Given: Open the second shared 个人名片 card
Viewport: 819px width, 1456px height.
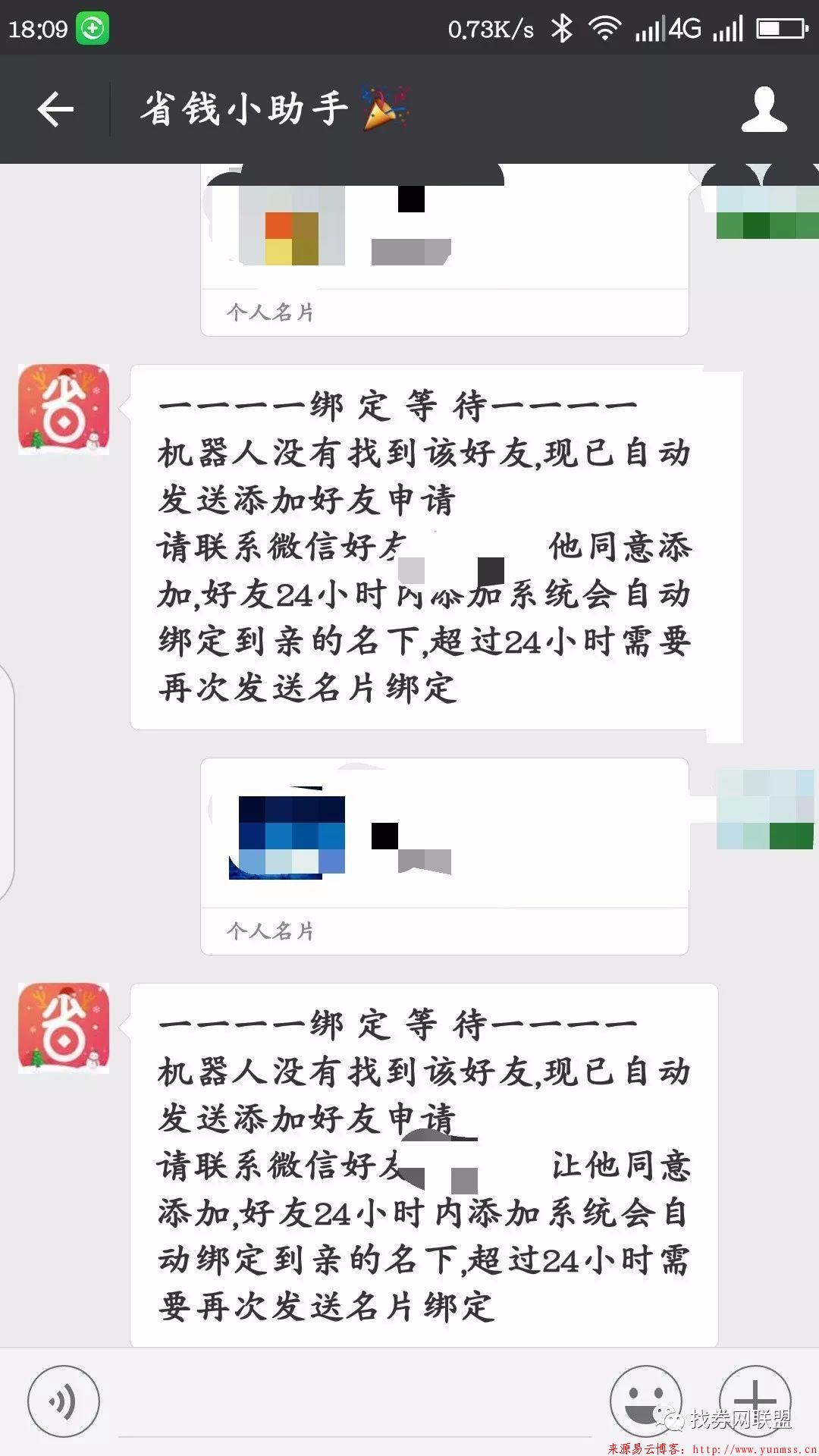Looking at the screenshot, I should (x=444, y=856).
